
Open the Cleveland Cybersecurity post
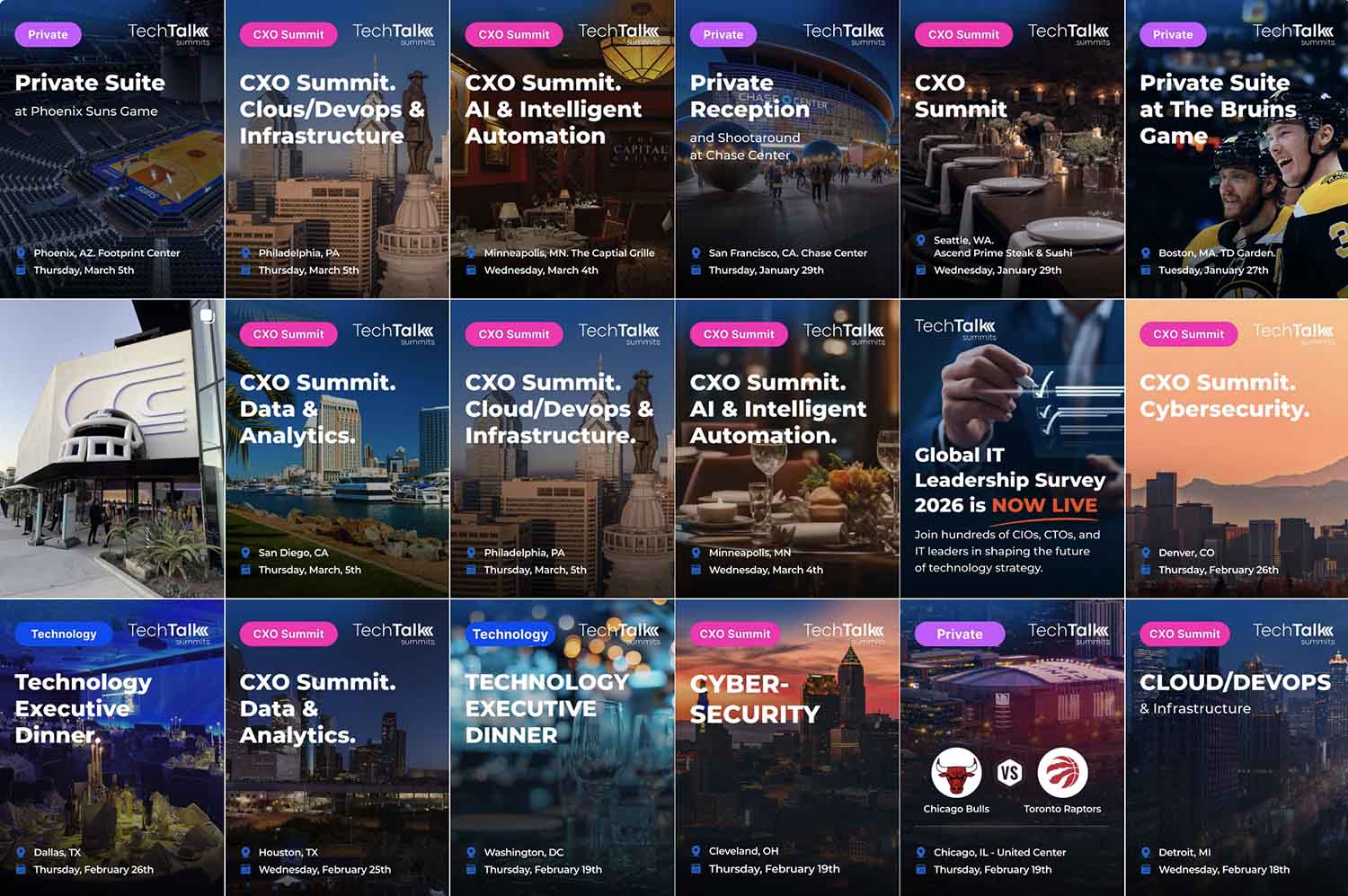pyautogui.click(x=786, y=748)
